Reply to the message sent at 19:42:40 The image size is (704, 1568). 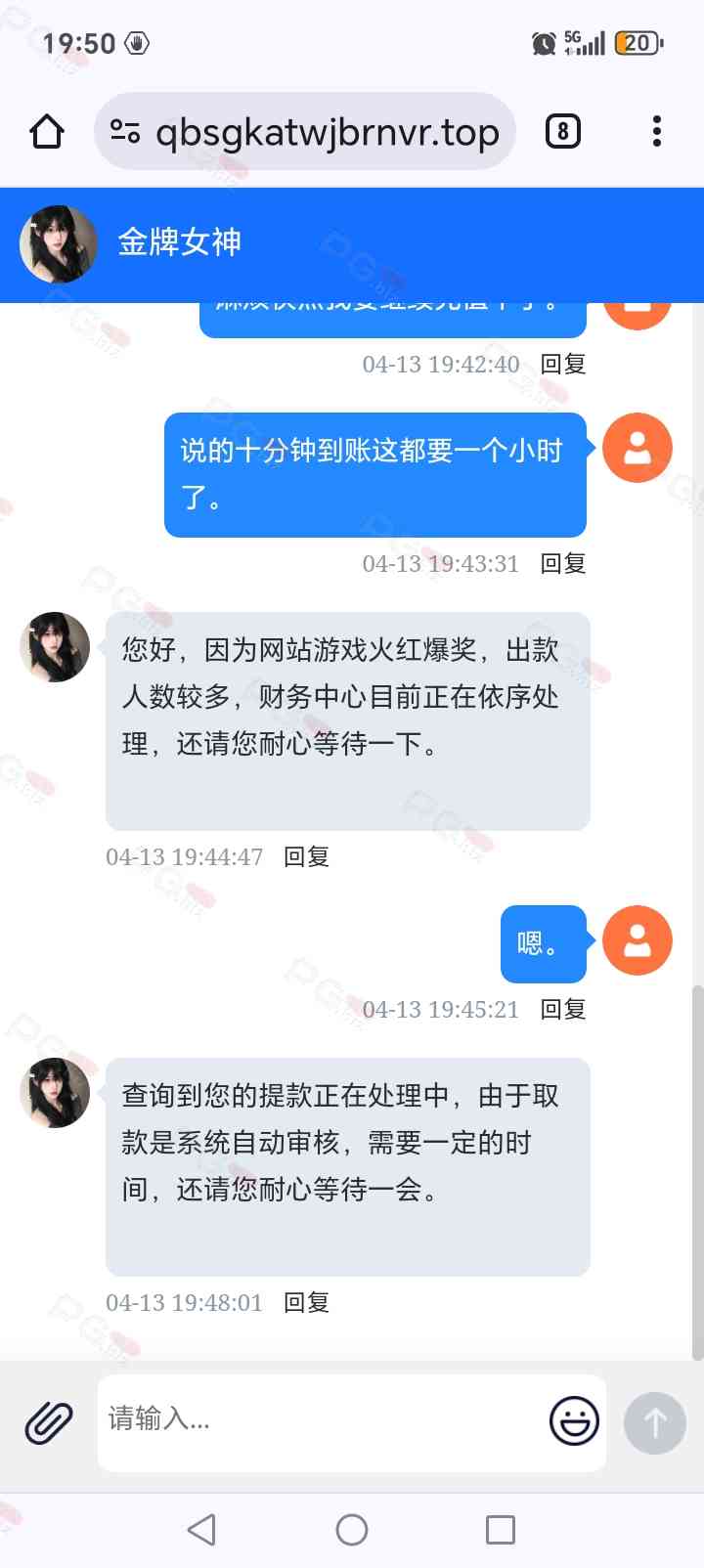tap(563, 365)
